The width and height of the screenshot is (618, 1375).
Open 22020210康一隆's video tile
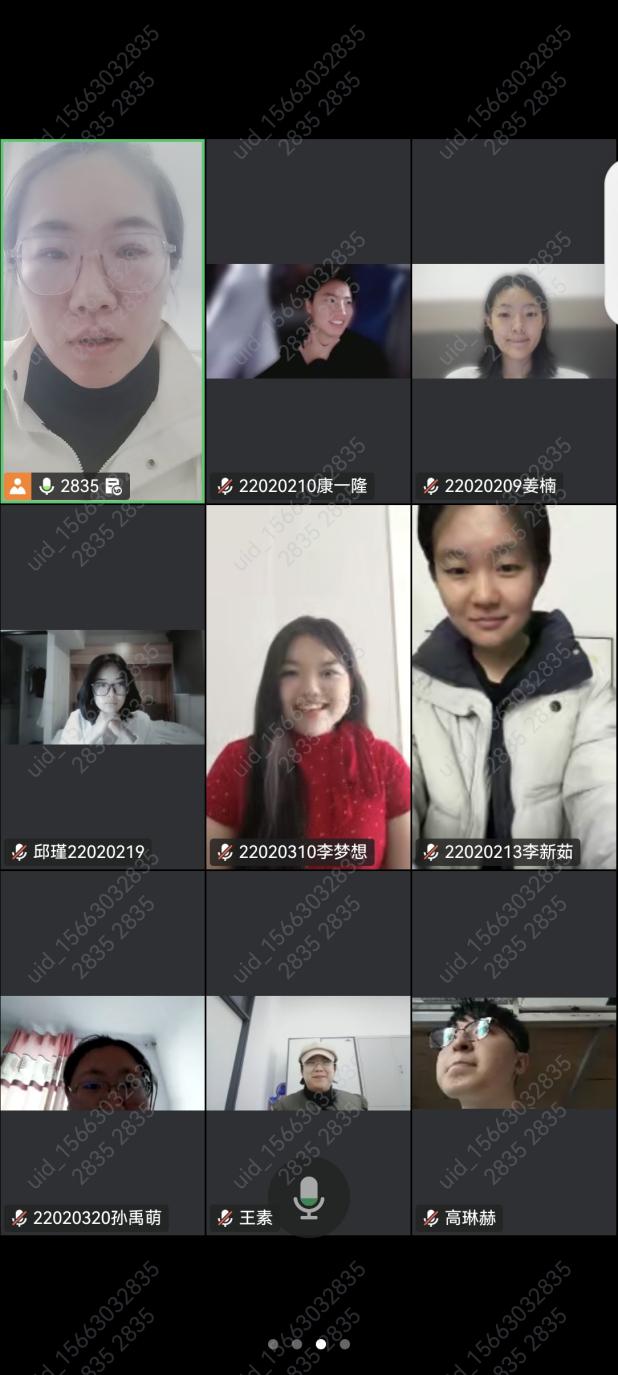click(x=308, y=321)
